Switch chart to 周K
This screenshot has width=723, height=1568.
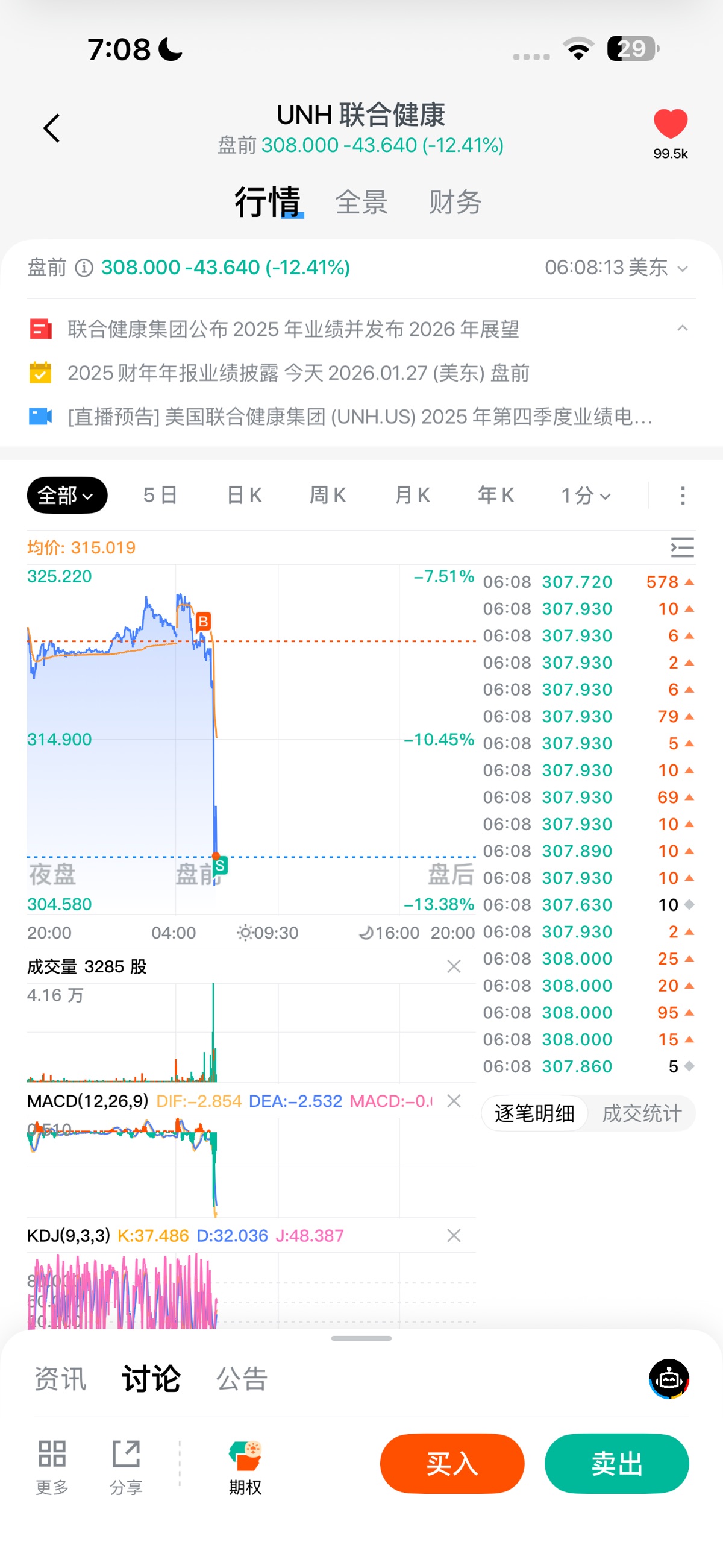click(328, 496)
